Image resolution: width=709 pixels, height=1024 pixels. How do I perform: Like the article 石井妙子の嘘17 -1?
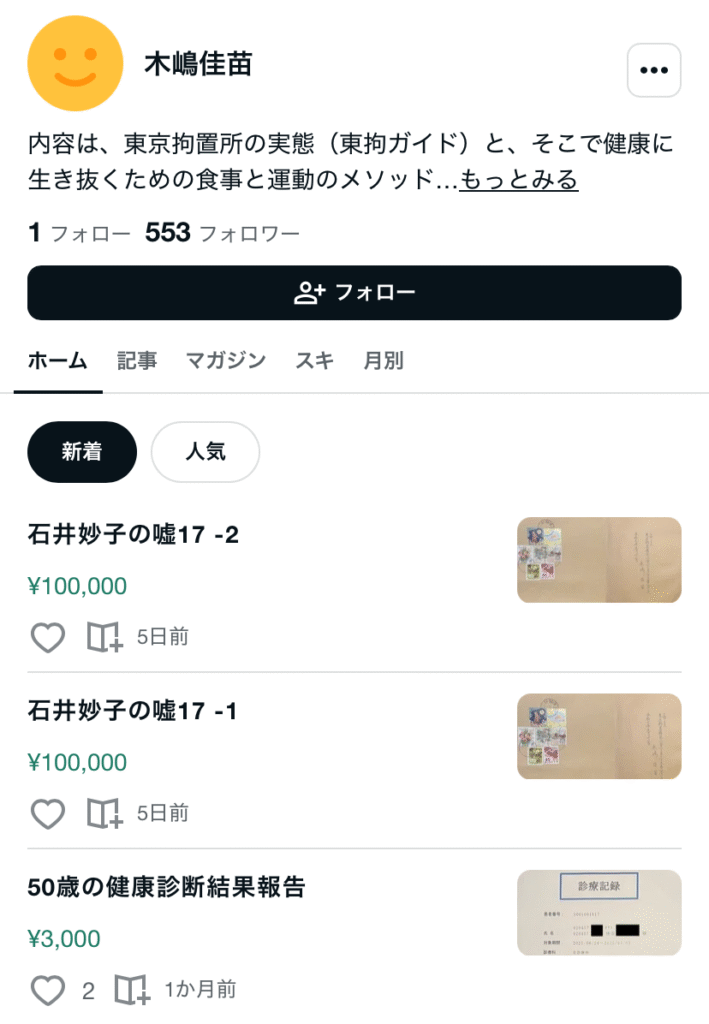pyautogui.click(x=48, y=813)
